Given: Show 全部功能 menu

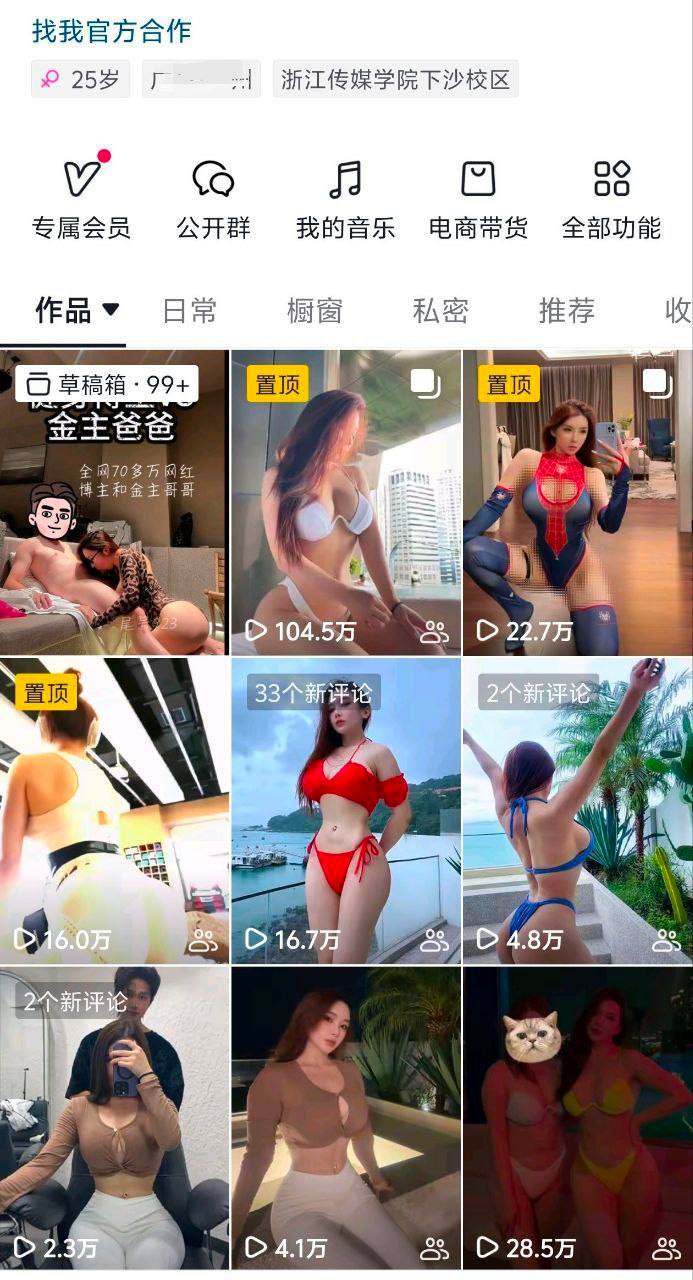Looking at the screenshot, I should point(611,199).
